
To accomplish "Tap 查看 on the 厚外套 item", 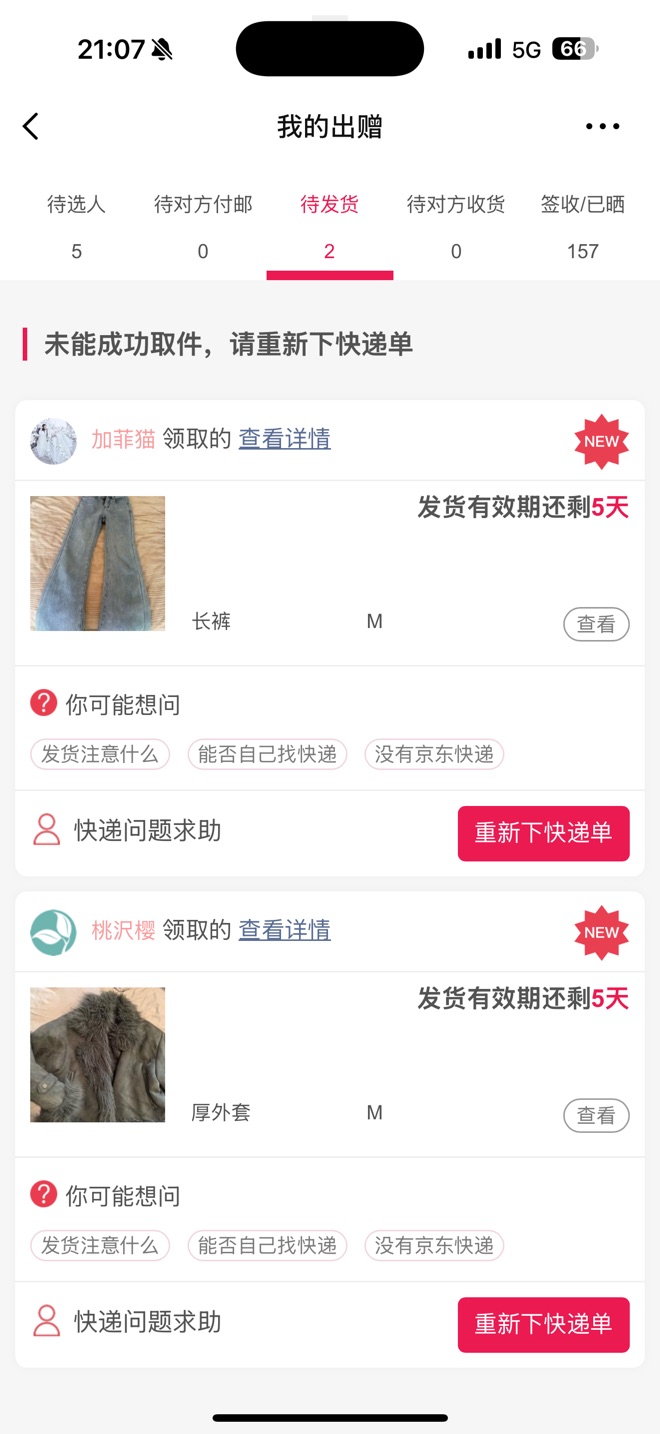I will (596, 1115).
